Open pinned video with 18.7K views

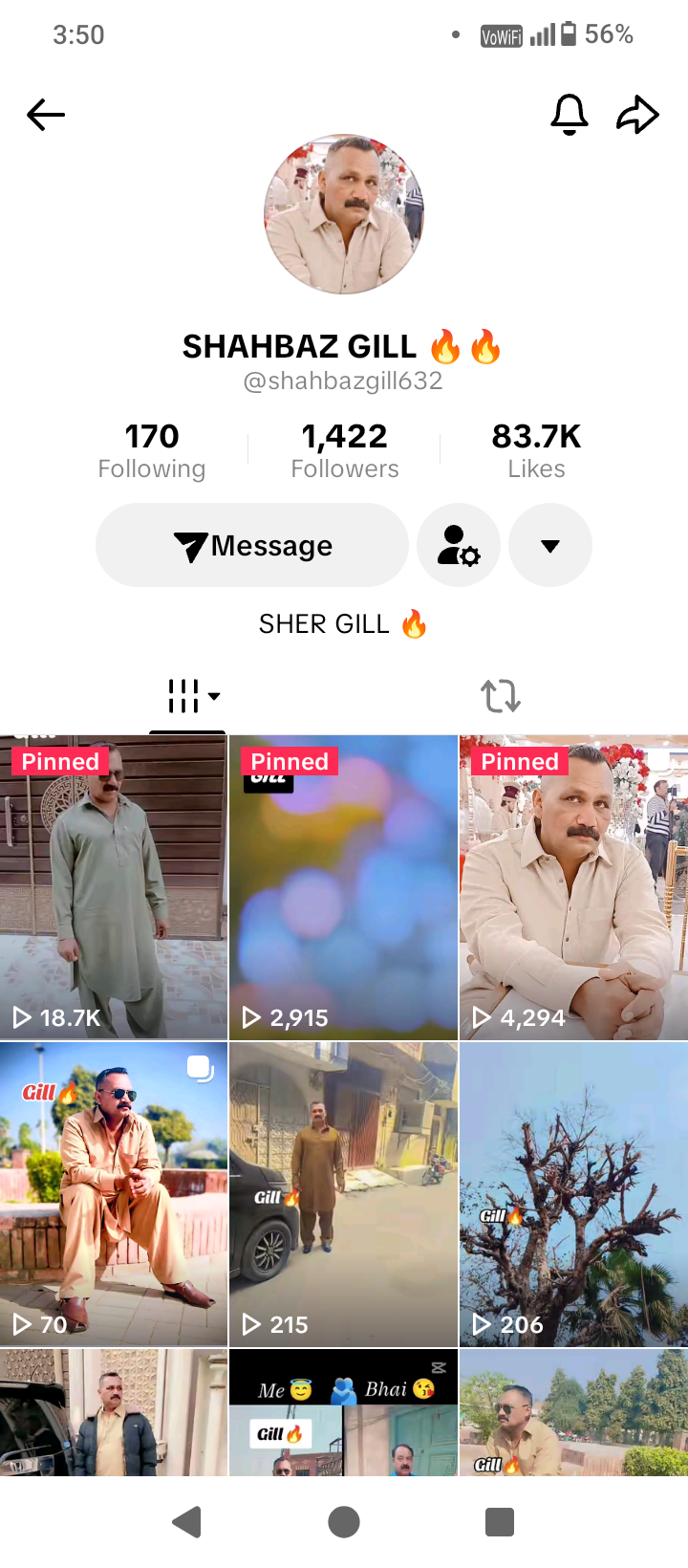pyautogui.click(x=114, y=887)
